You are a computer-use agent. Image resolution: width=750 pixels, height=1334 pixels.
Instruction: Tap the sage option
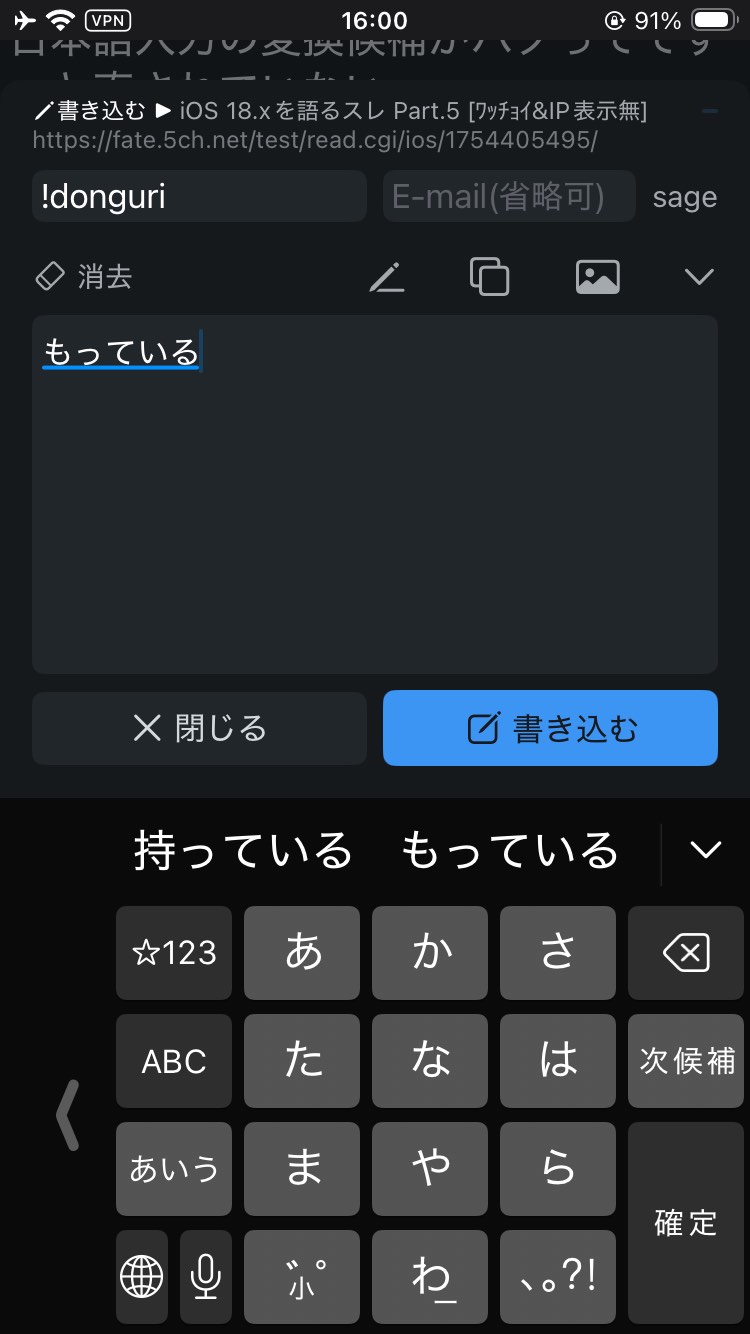(x=685, y=197)
